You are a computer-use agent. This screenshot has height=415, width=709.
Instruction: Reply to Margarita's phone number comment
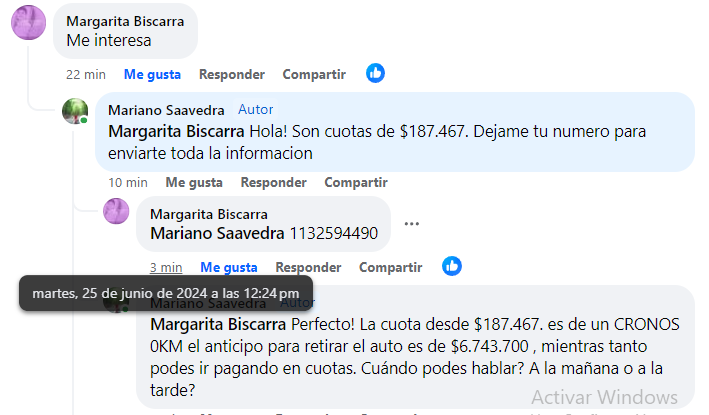pyautogui.click(x=308, y=267)
